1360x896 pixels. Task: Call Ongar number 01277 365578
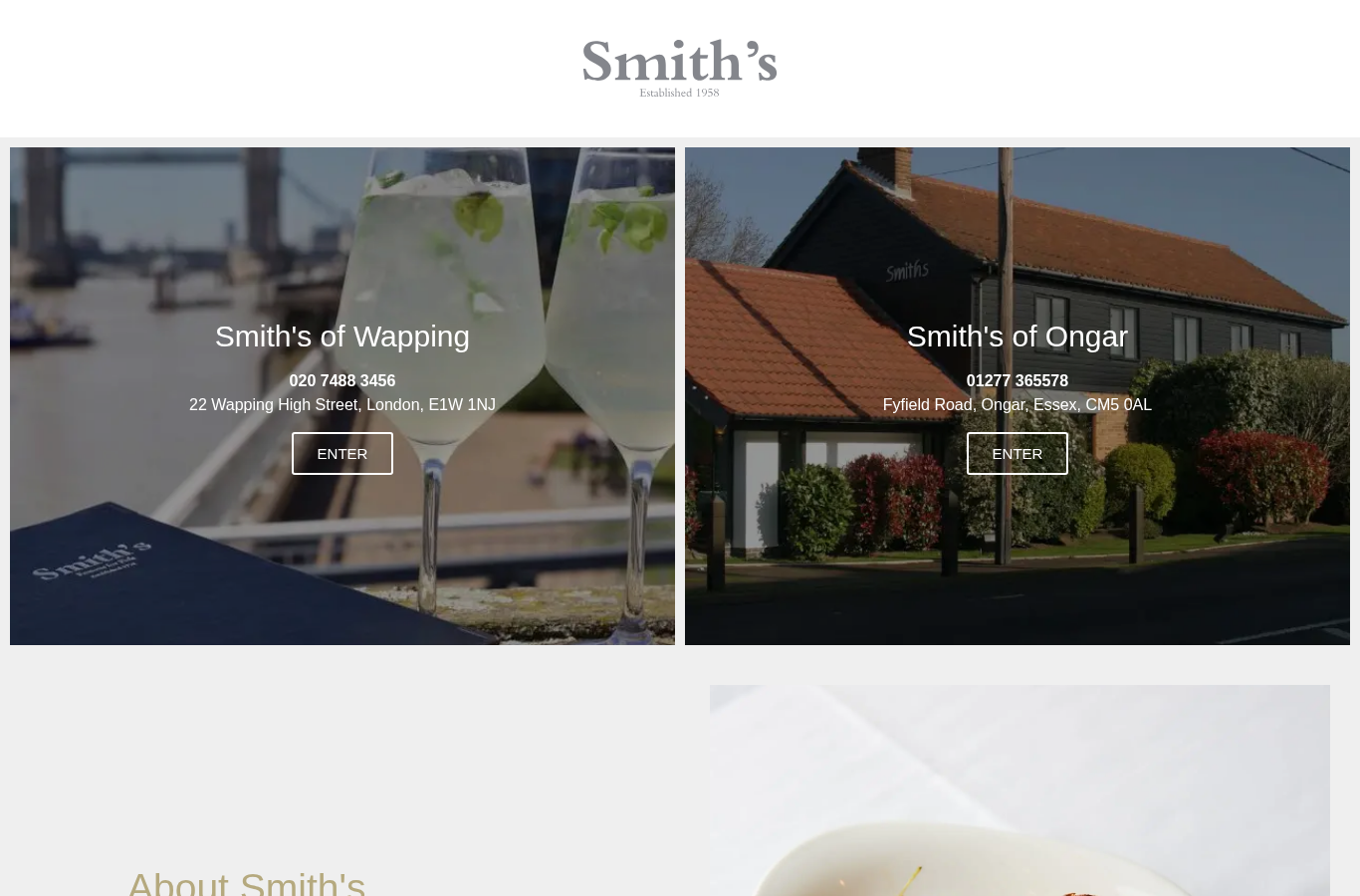pyautogui.click(x=1017, y=380)
